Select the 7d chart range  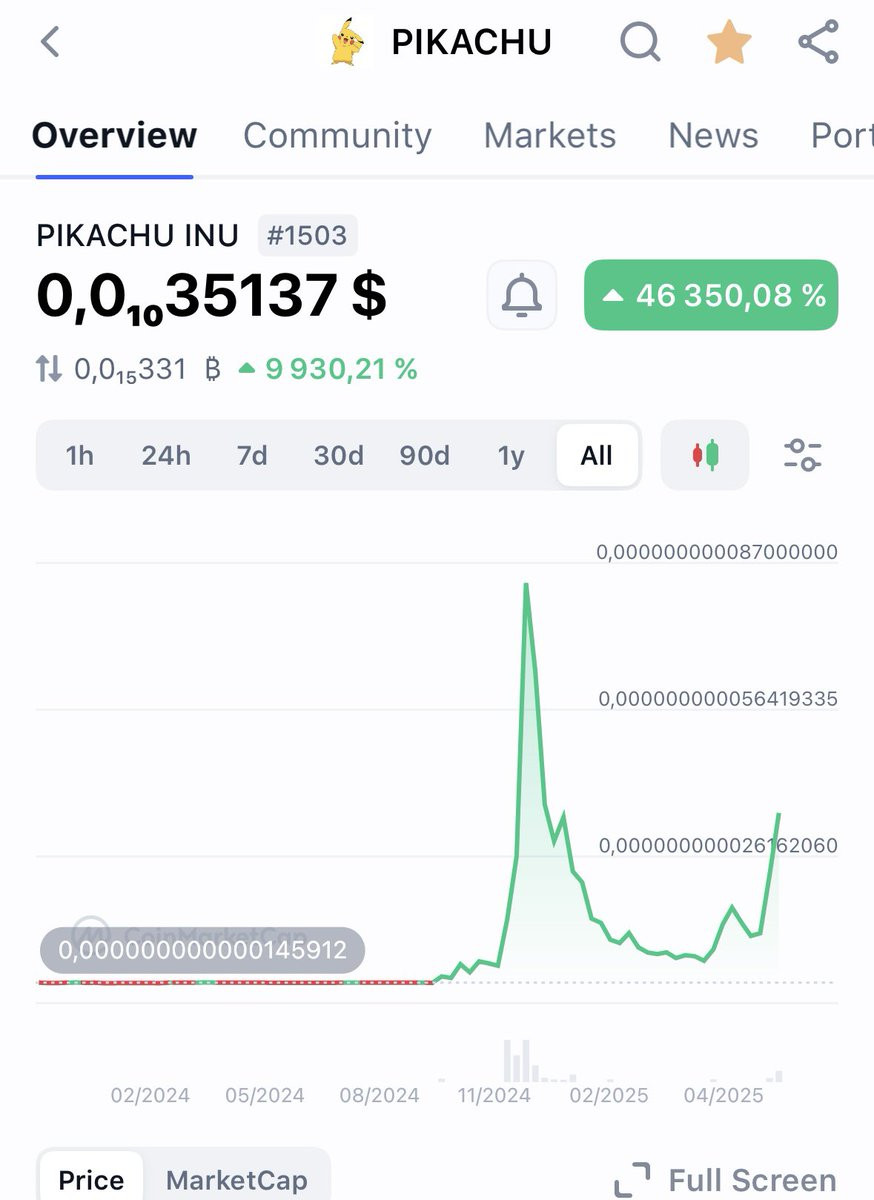coord(252,456)
